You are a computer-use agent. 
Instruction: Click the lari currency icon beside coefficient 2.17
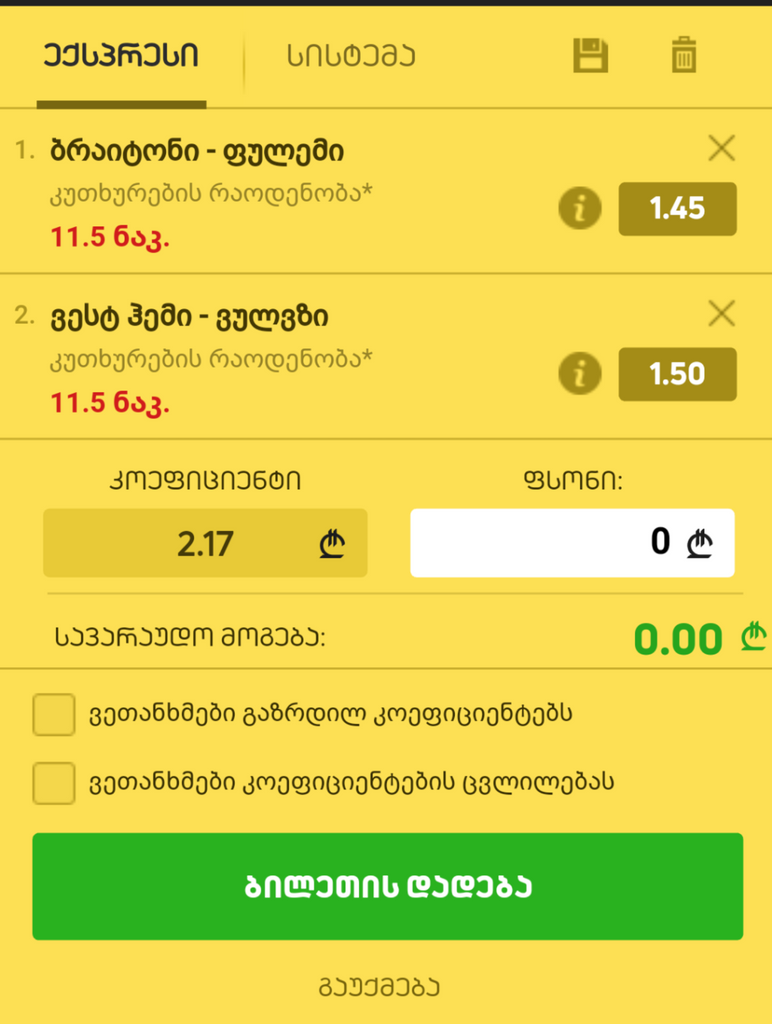tap(332, 543)
